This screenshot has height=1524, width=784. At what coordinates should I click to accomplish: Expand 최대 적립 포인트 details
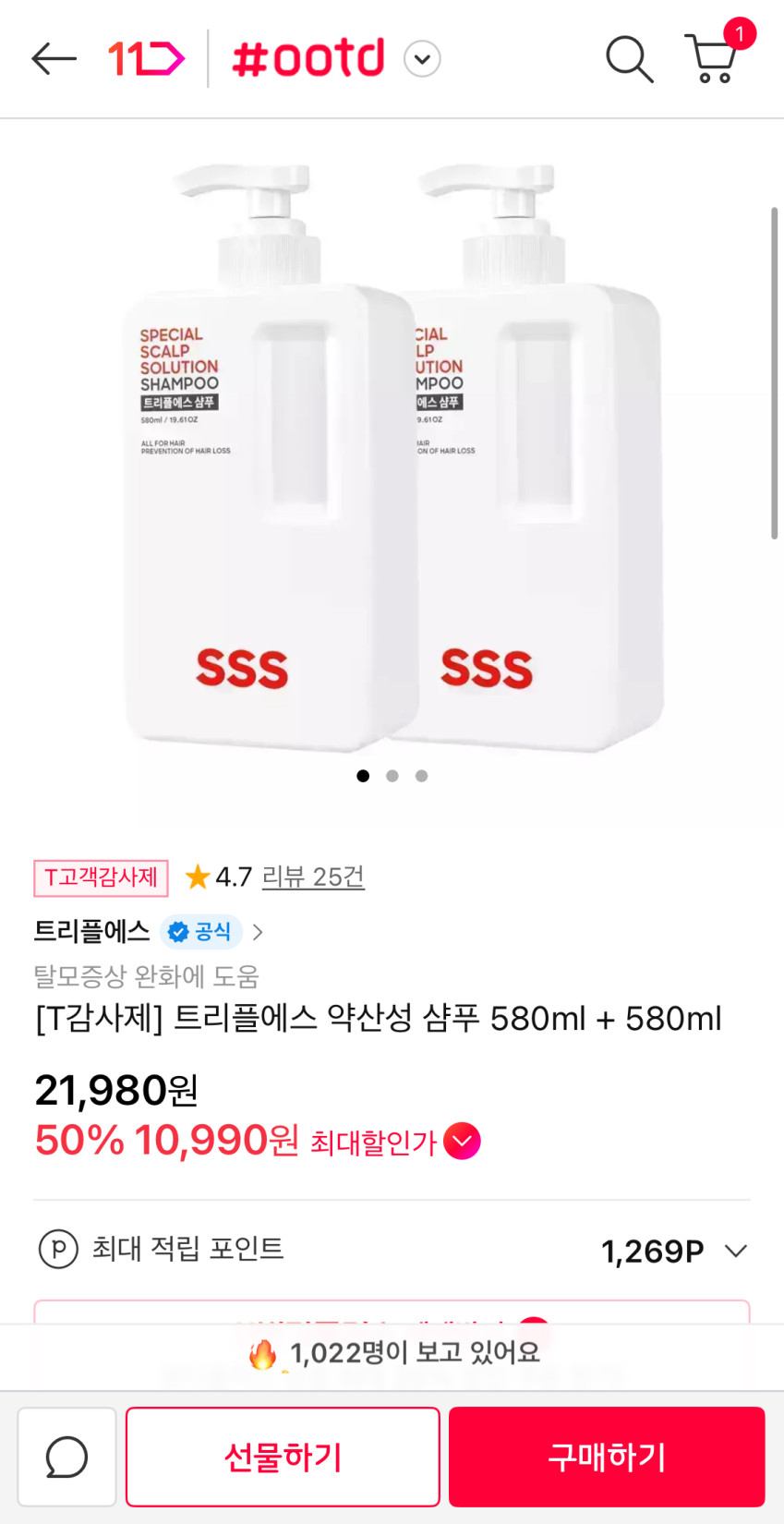click(x=736, y=1251)
